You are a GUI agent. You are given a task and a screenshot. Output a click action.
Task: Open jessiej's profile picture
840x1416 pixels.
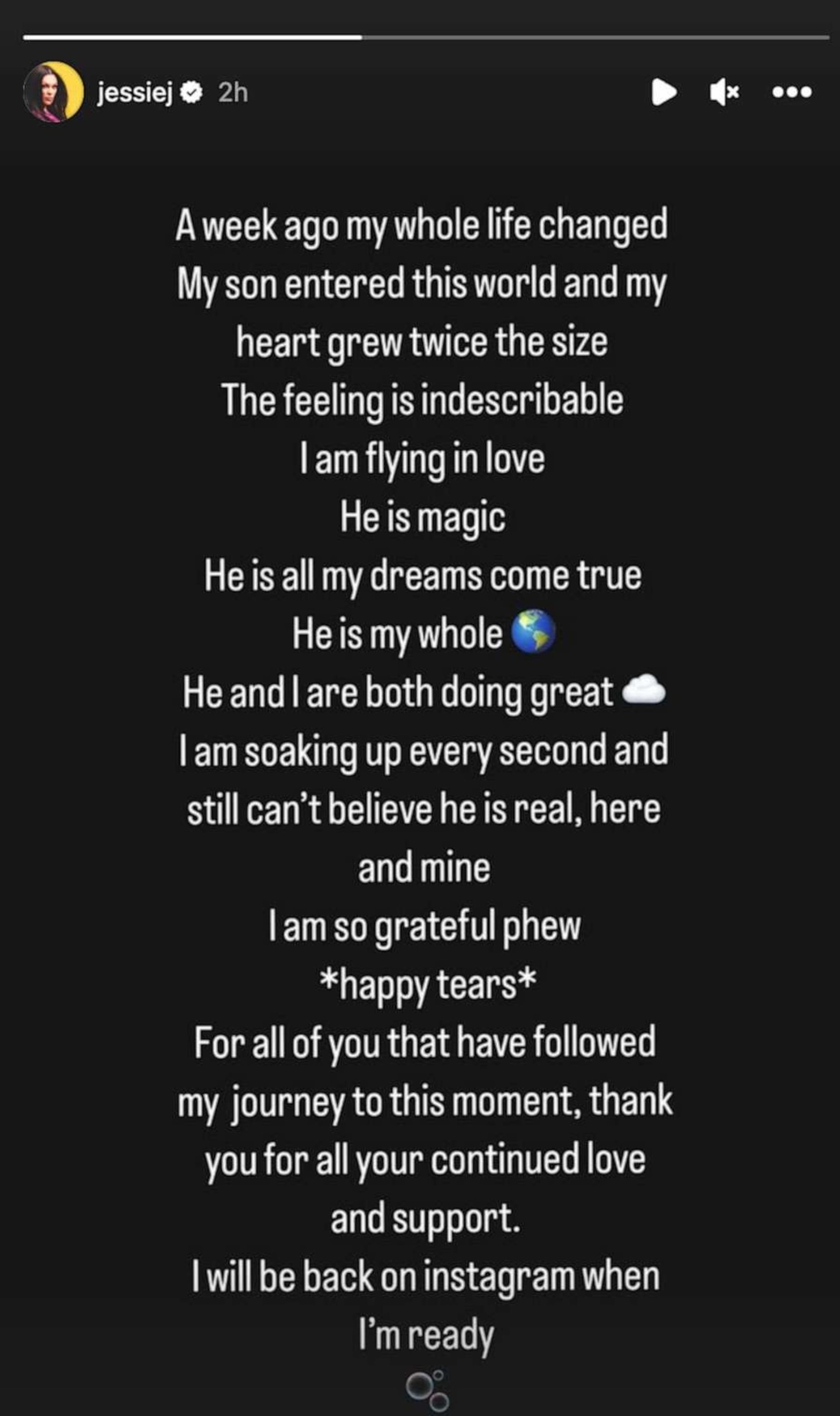(x=53, y=92)
